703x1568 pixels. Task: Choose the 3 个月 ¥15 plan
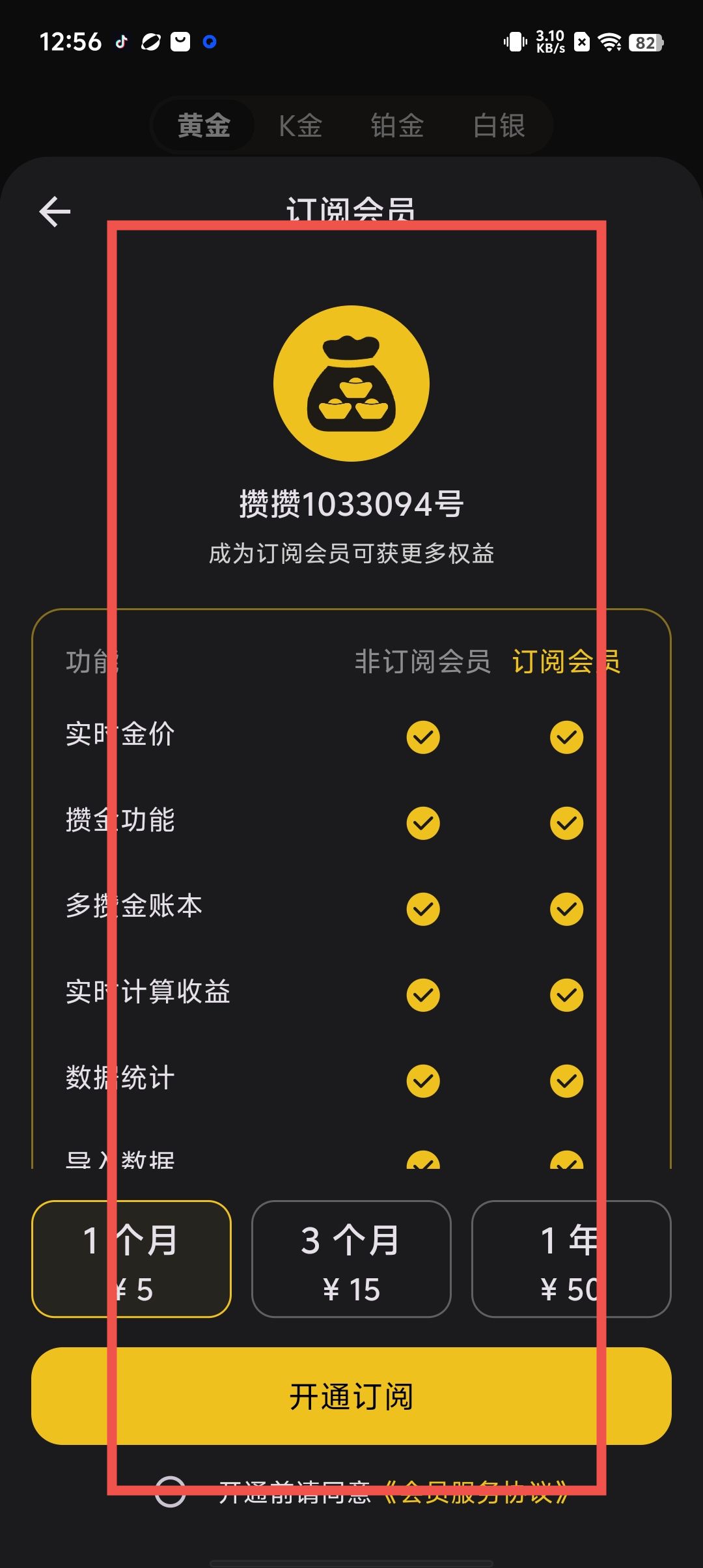[351, 1259]
